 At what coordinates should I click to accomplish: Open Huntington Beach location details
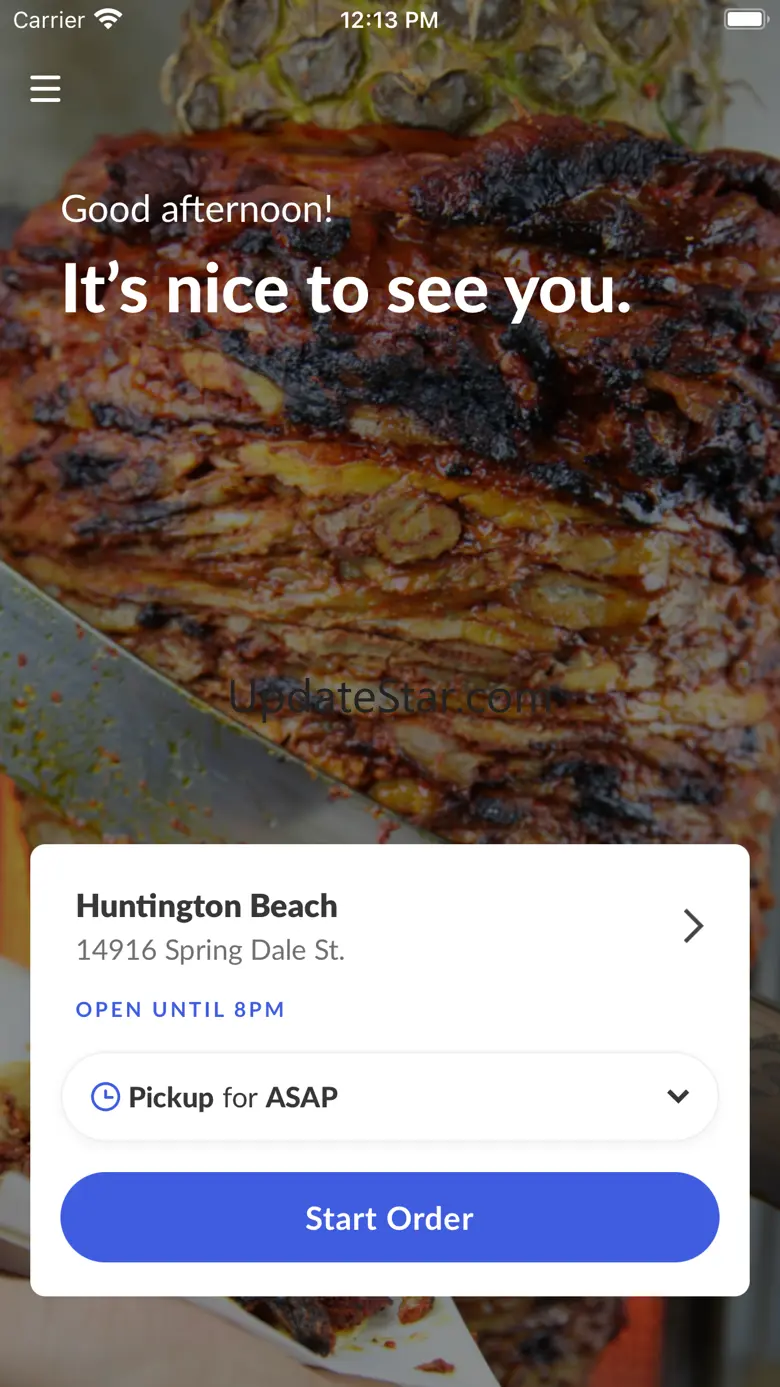point(692,926)
